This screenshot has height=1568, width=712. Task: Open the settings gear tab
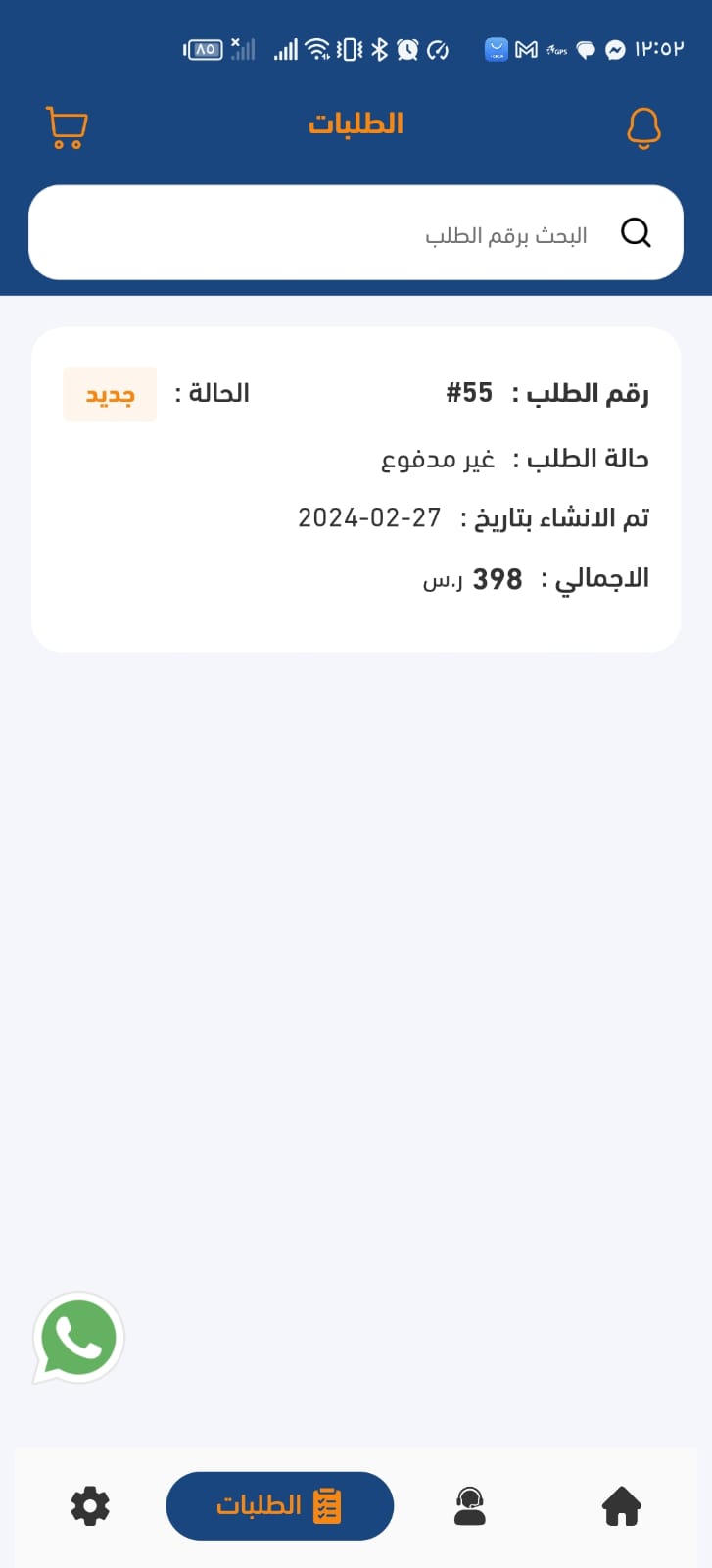click(90, 1506)
